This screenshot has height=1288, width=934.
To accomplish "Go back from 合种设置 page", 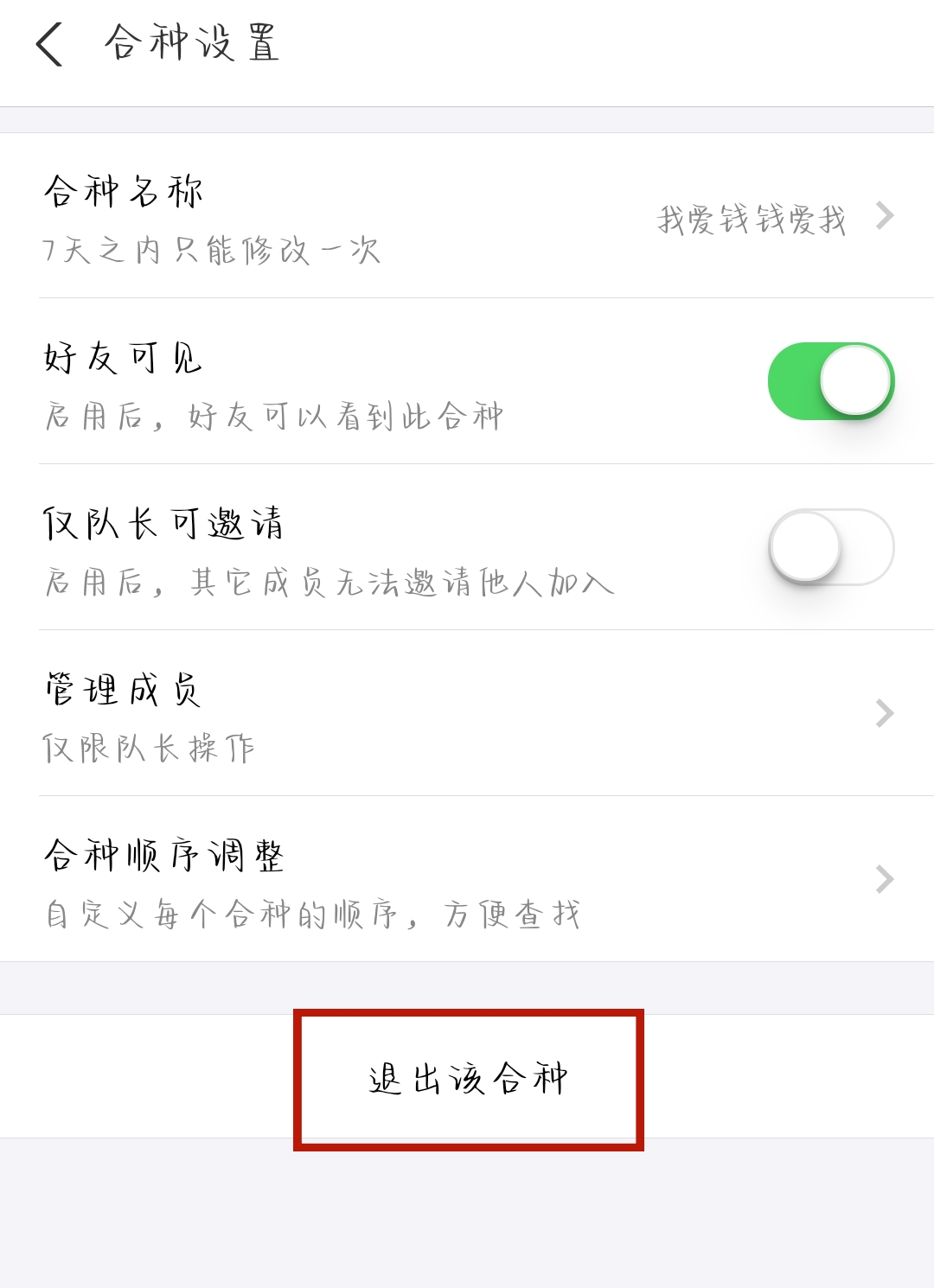I will 50,45.
